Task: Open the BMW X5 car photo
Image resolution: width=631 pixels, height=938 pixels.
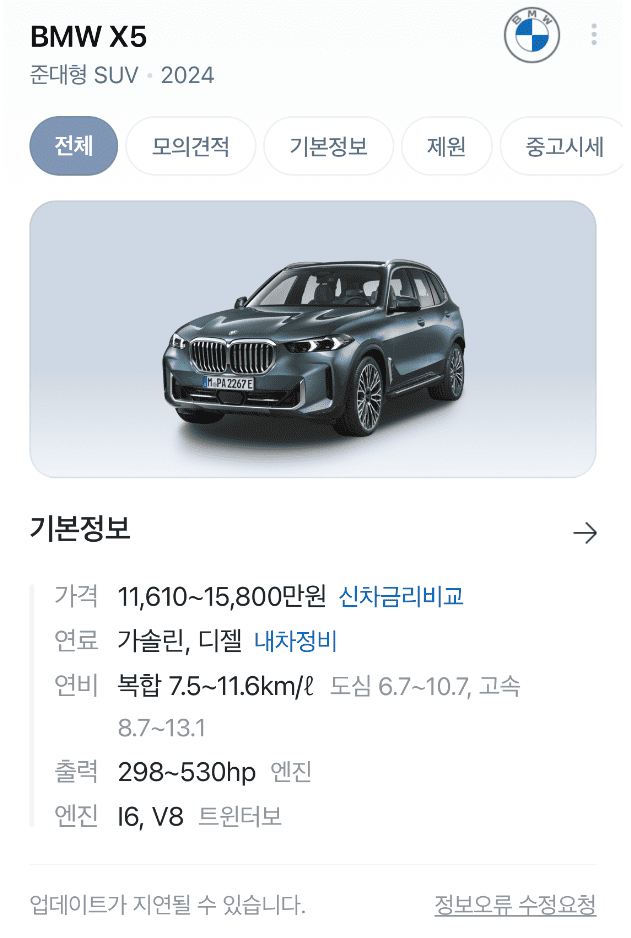Action: 313,339
